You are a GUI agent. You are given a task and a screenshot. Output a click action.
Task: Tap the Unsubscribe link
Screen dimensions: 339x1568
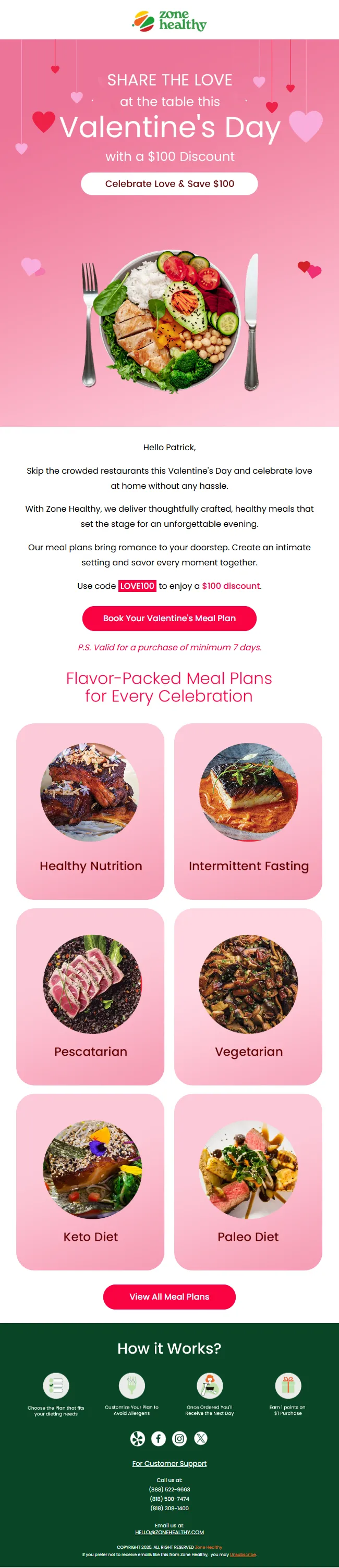click(x=243, y=1554)
